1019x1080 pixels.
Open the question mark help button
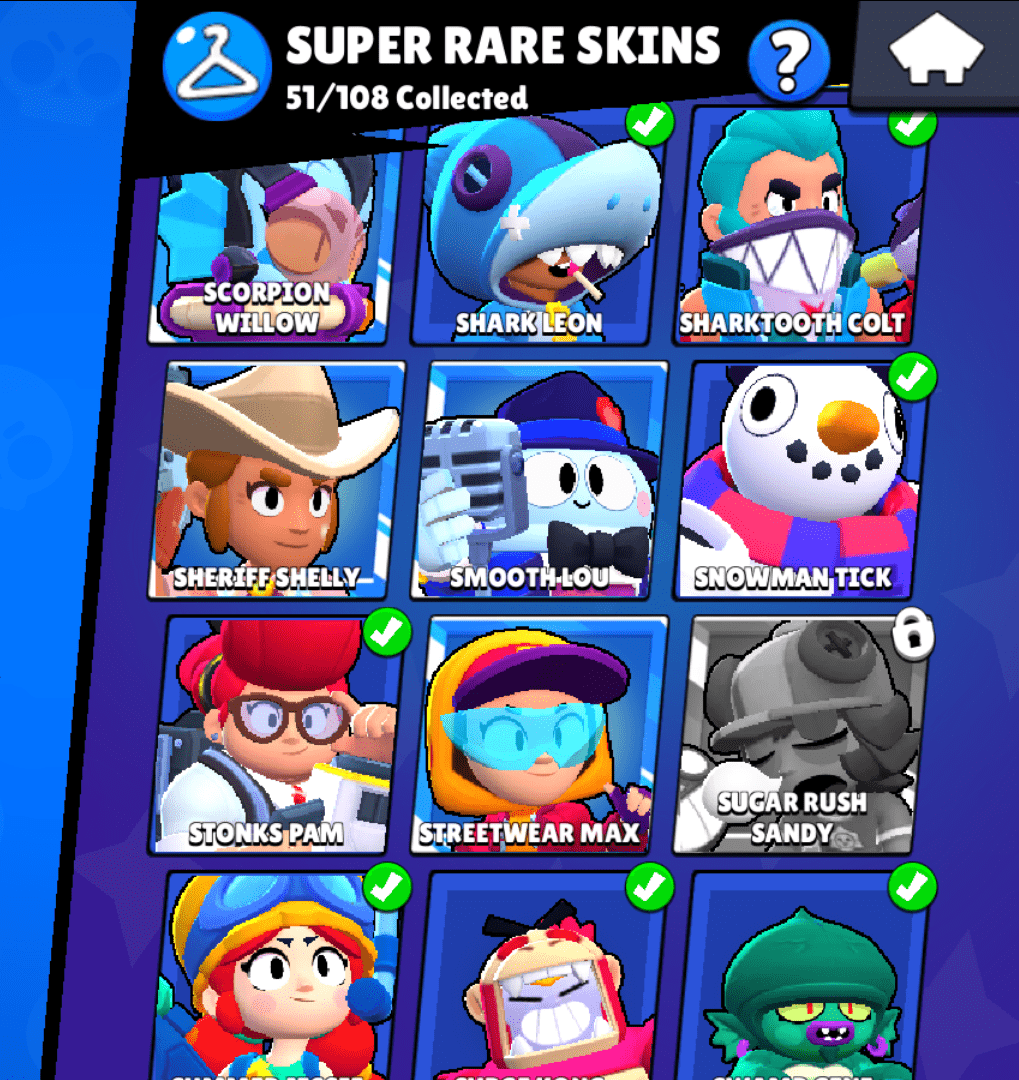point(789,62)
